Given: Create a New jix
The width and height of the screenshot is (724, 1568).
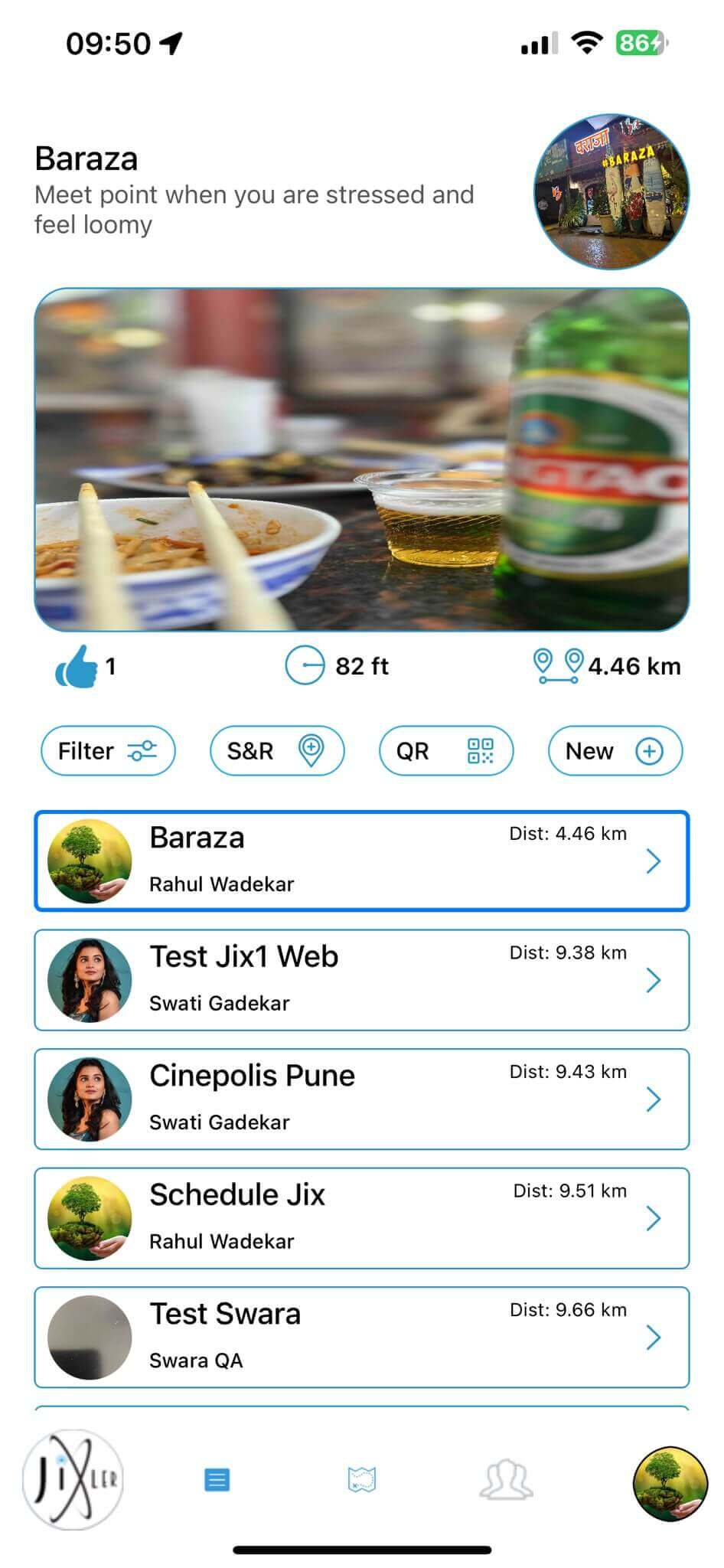Looking at the screenshot, I should tap(615, 750).
